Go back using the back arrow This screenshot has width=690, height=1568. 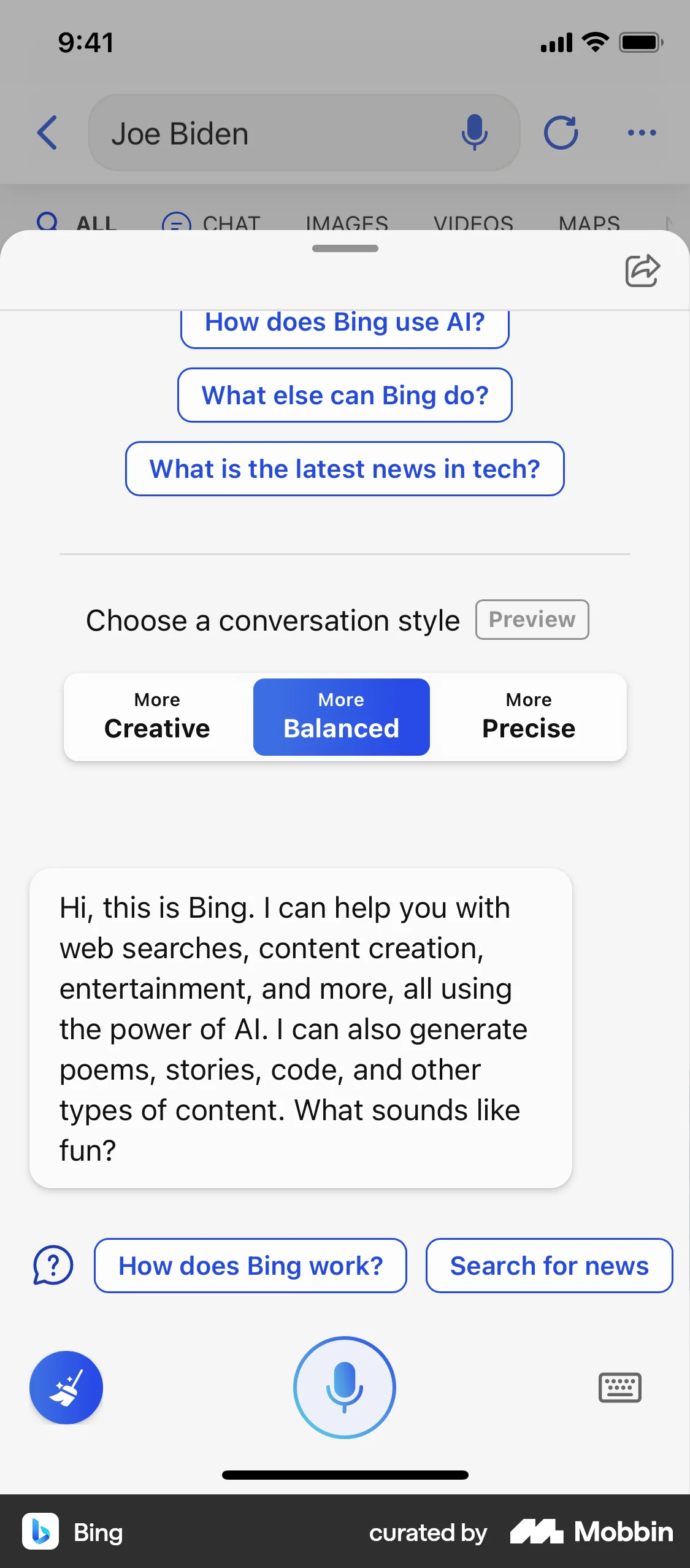(48, 133)
